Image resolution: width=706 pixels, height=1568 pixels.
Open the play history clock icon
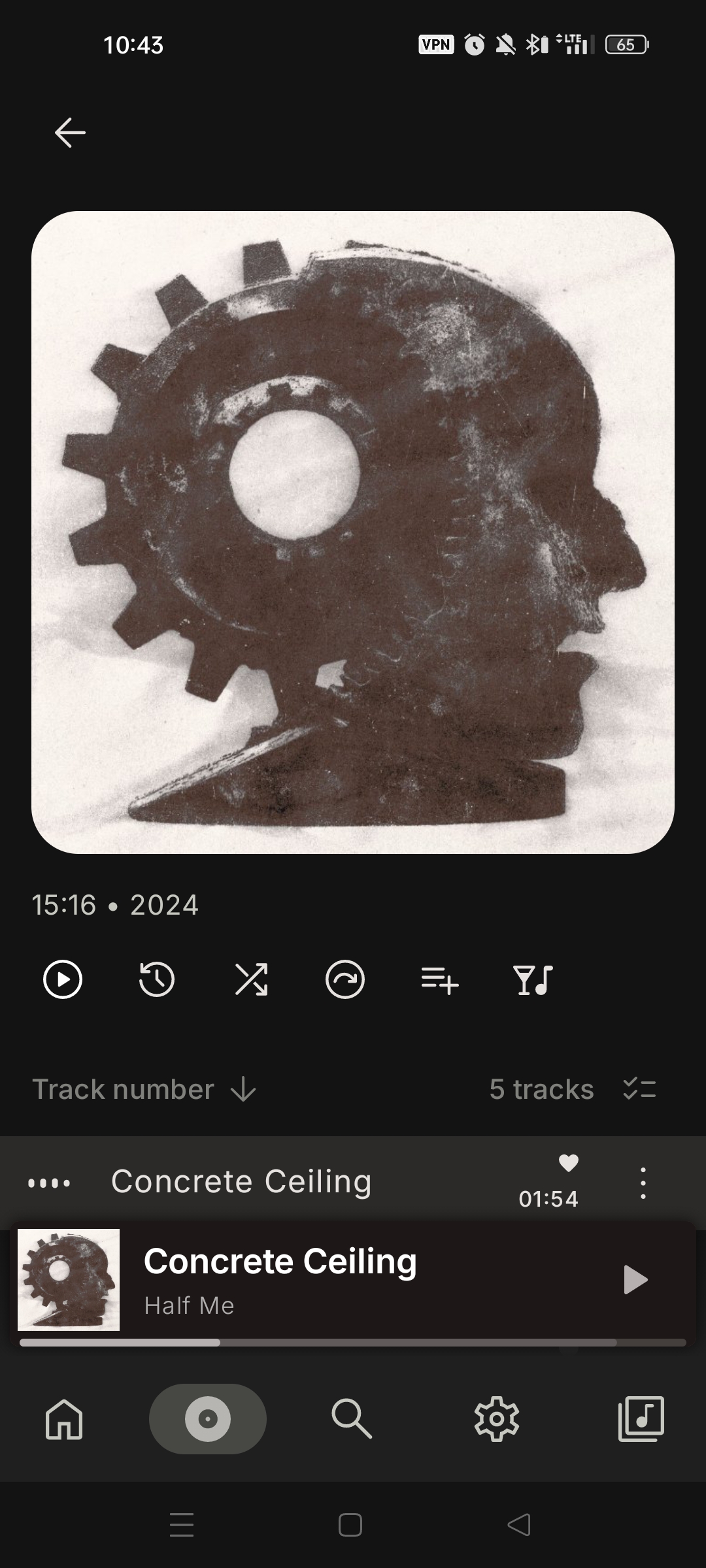(x=157, y=979)
